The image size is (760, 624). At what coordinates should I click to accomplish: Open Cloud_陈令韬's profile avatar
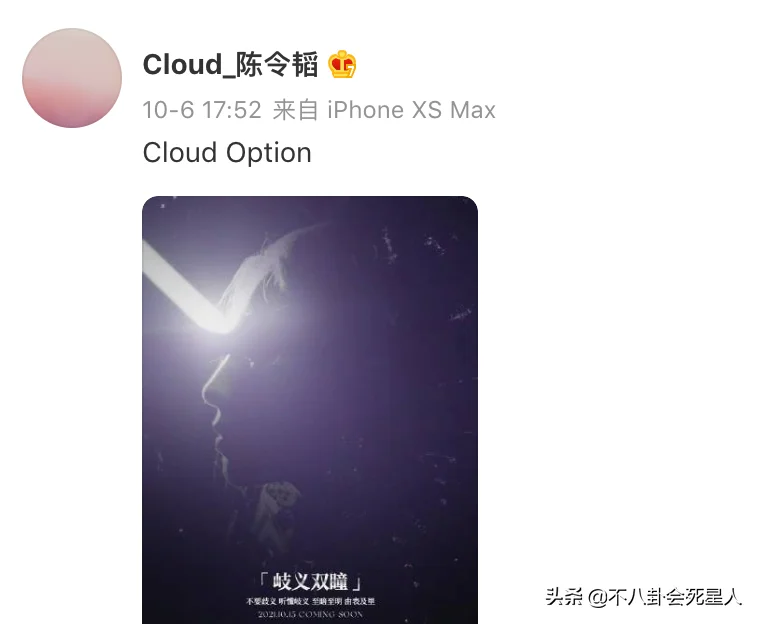tap(72, 78)
